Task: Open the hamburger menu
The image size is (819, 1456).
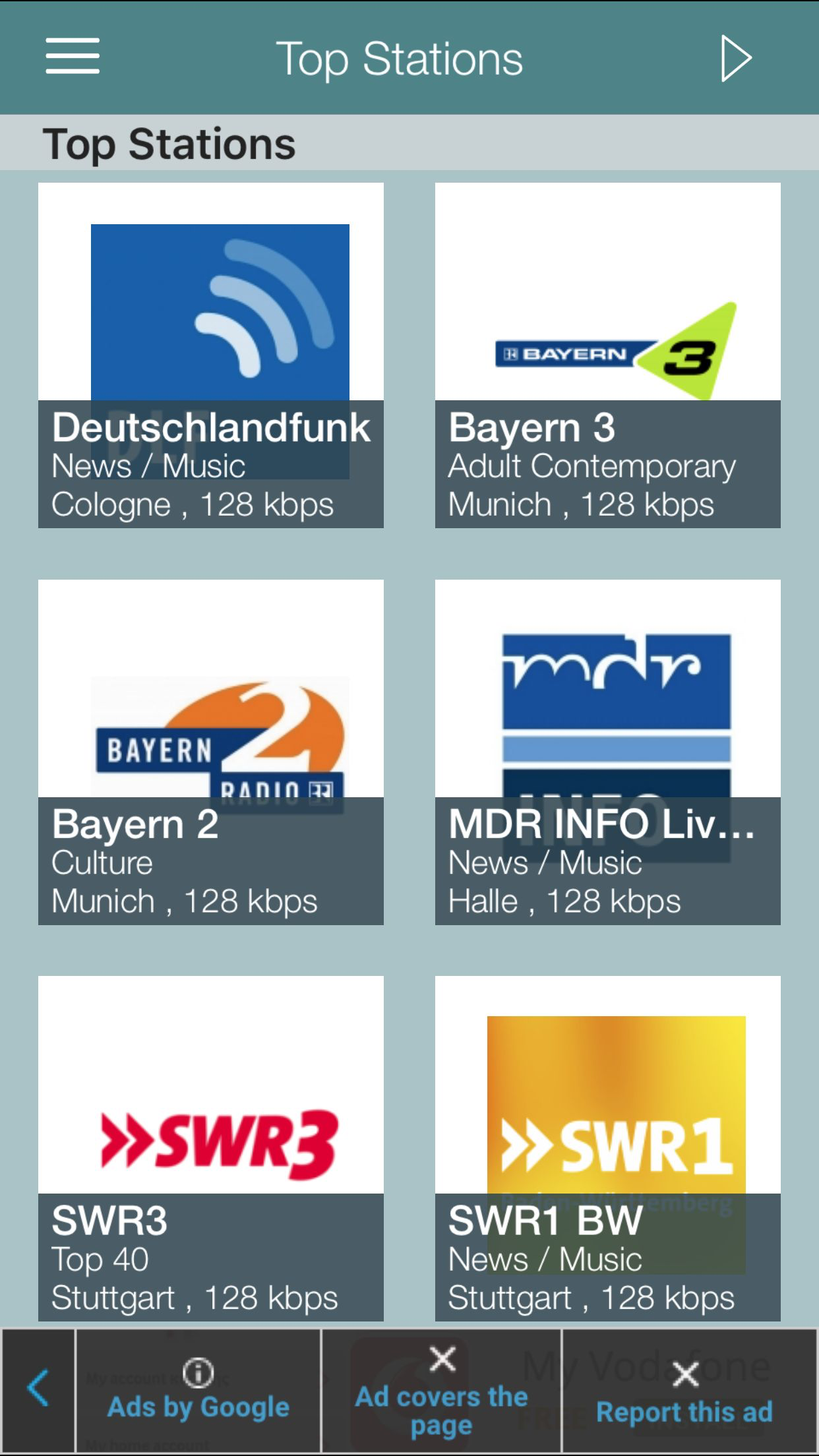Action: (x=73, y=57)
